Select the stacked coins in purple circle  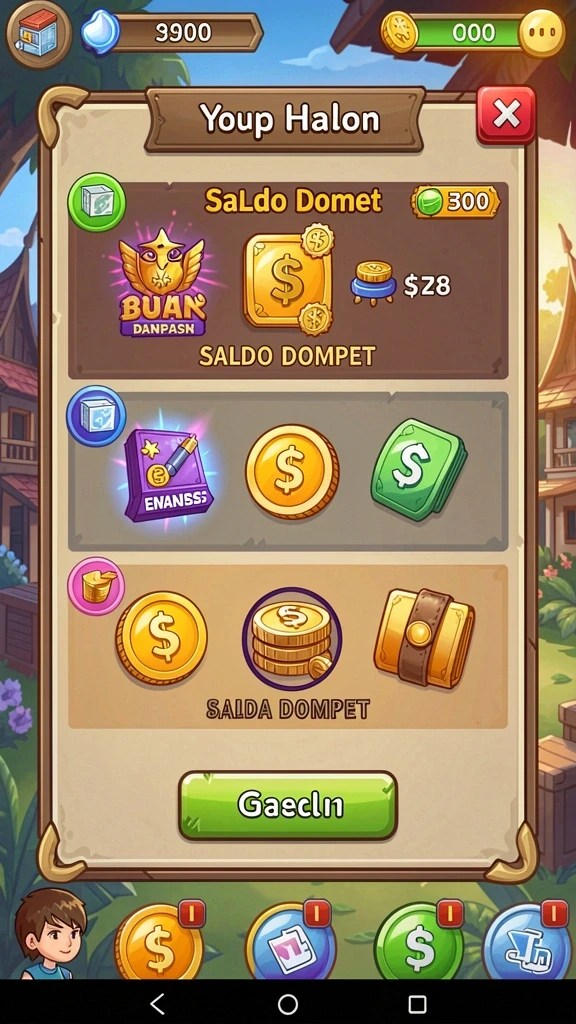click(292, 639)
